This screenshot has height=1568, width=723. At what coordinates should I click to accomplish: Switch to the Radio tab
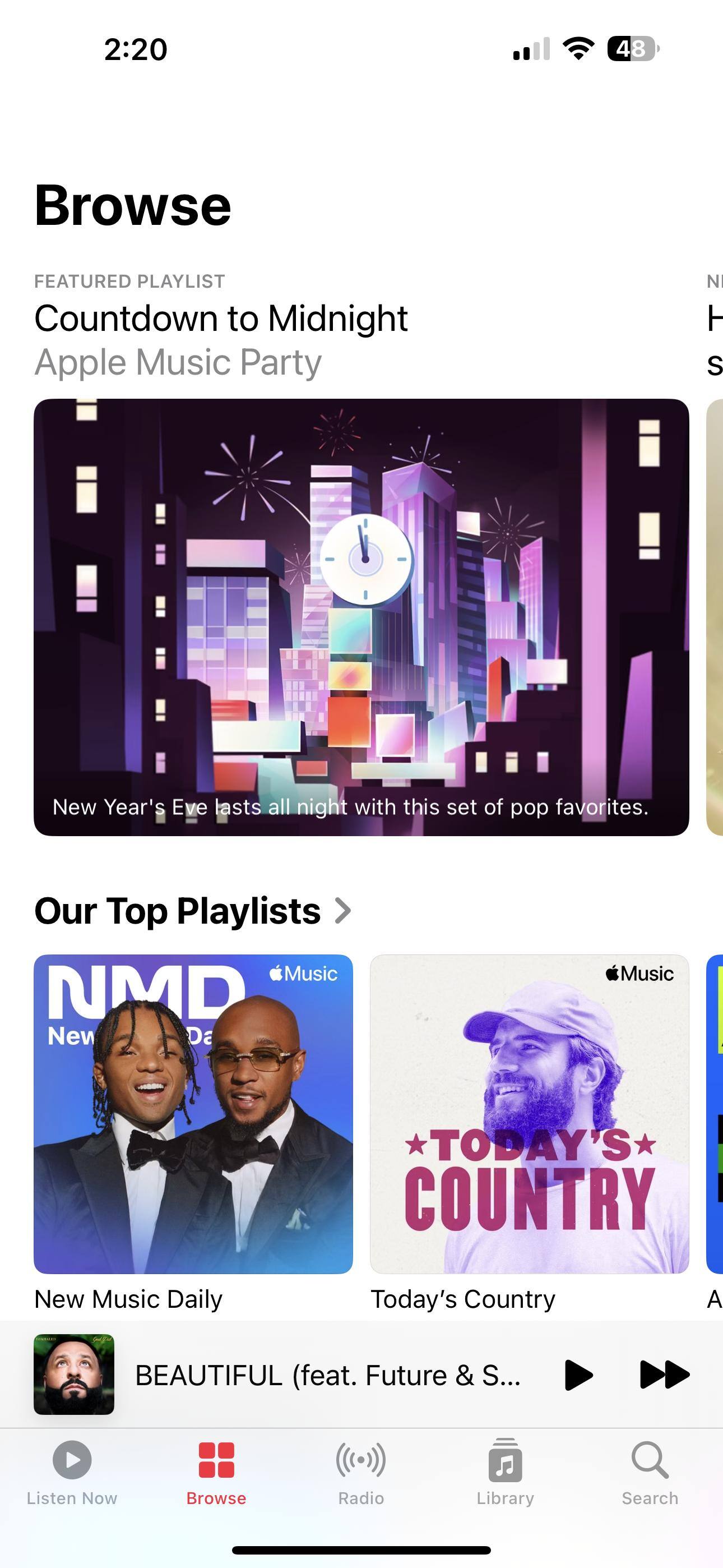point(361,1470)
